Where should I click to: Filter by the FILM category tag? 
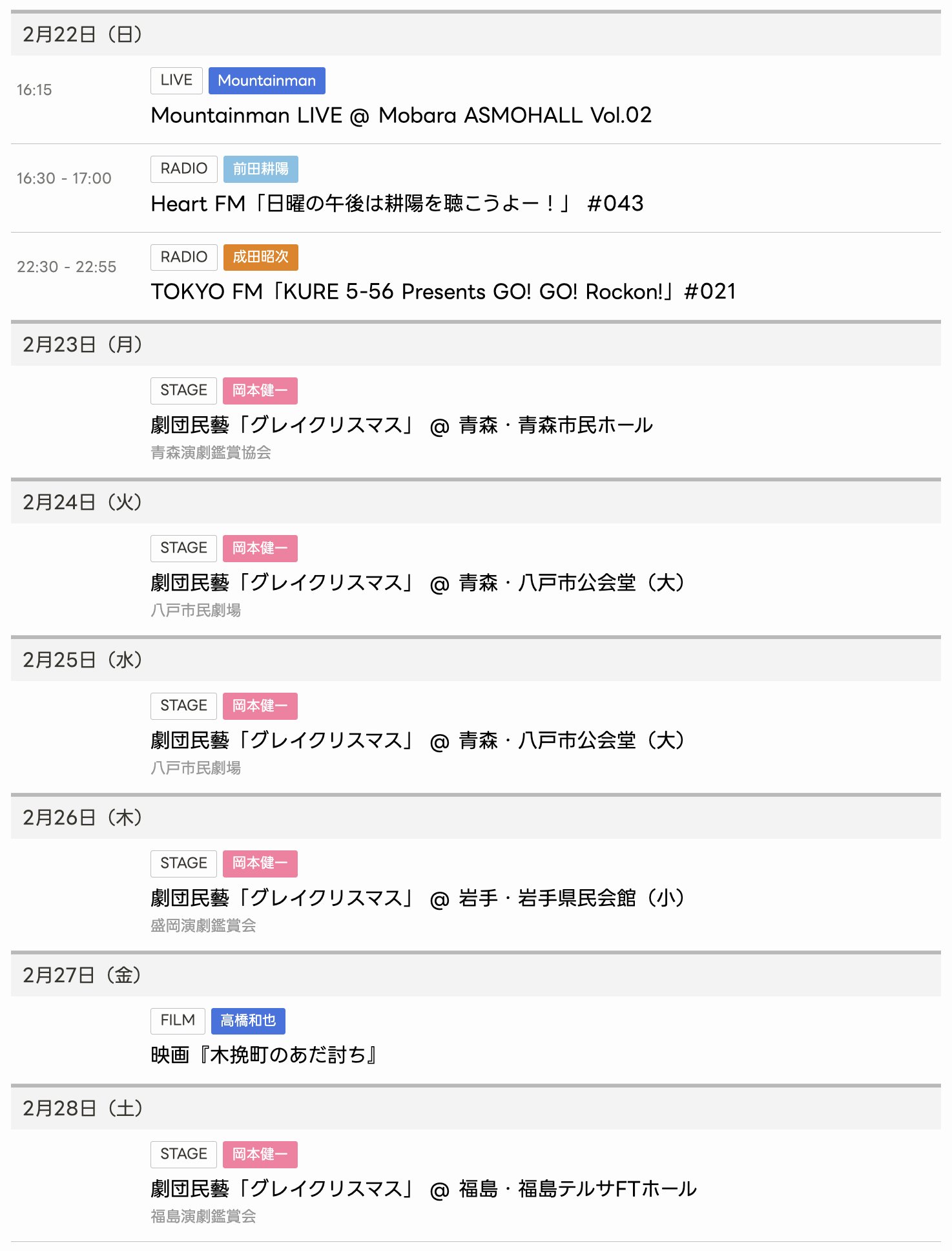point(178,1020)
